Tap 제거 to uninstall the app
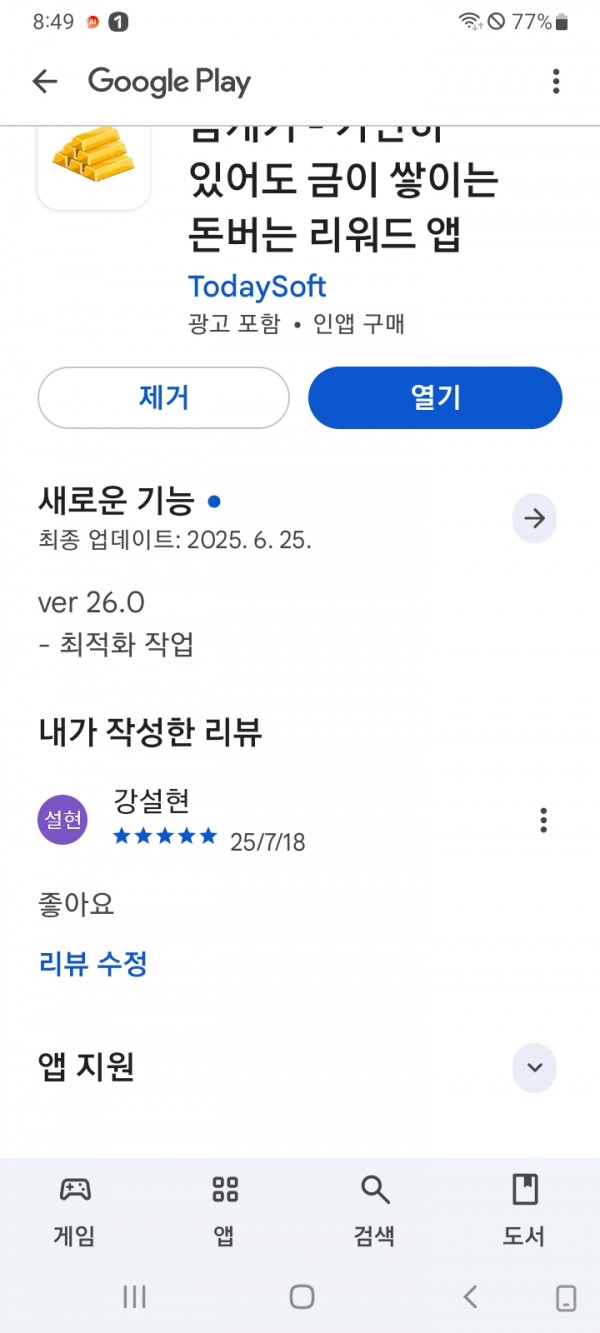Image resolution: width=600 pixels, height=1333 pixels. click(163, 398)
